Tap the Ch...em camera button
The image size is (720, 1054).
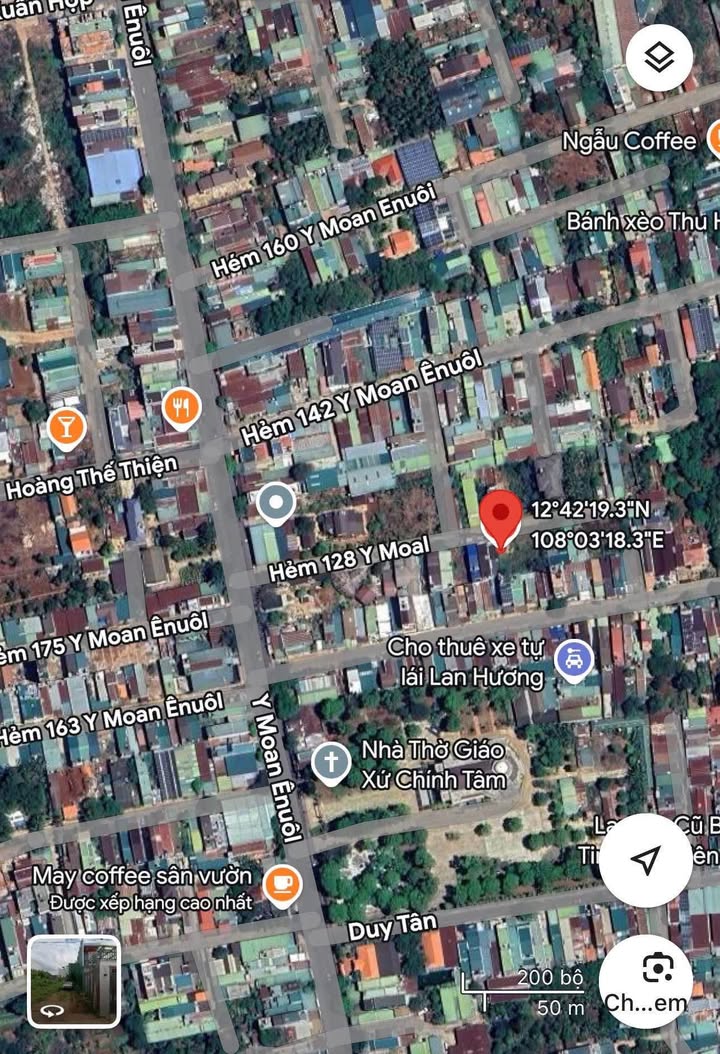(x=658, y=981)
